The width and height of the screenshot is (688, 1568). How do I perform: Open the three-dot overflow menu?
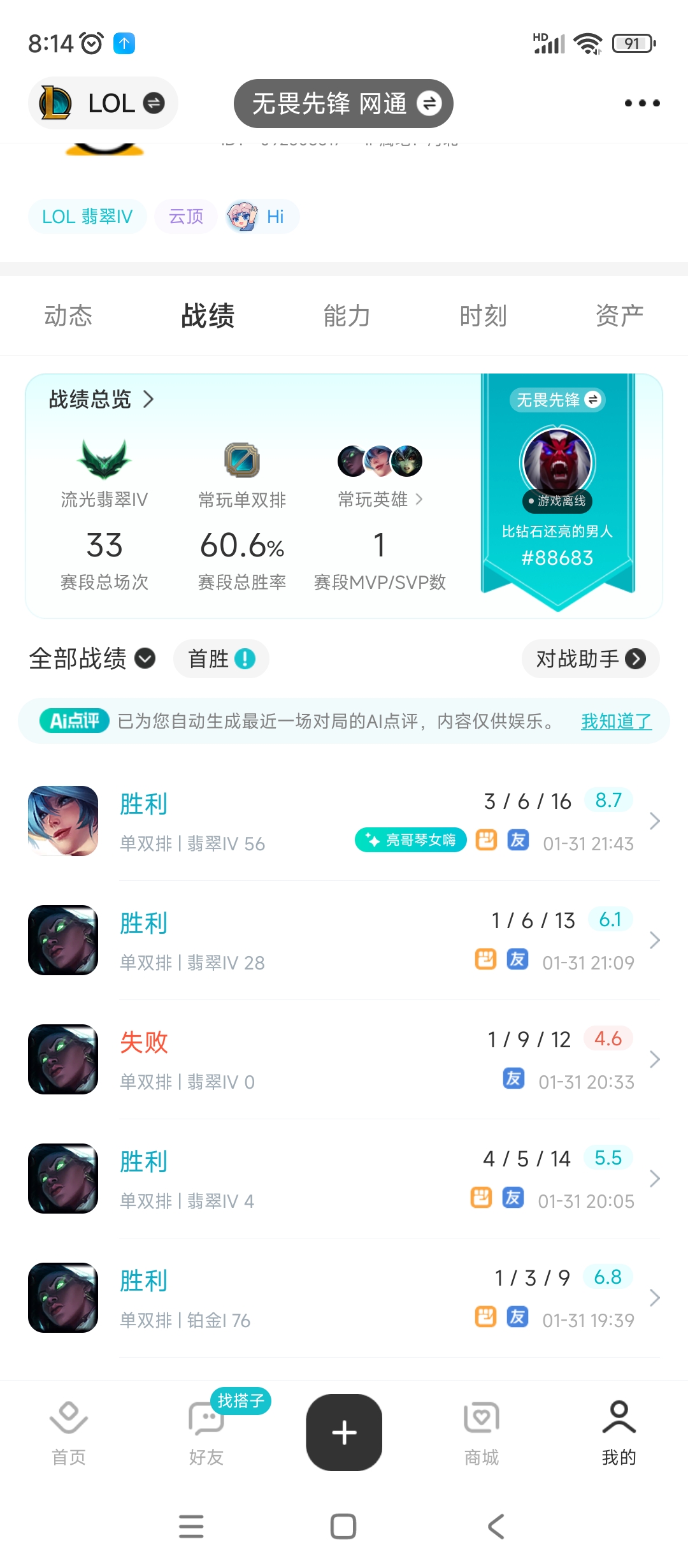641,103
